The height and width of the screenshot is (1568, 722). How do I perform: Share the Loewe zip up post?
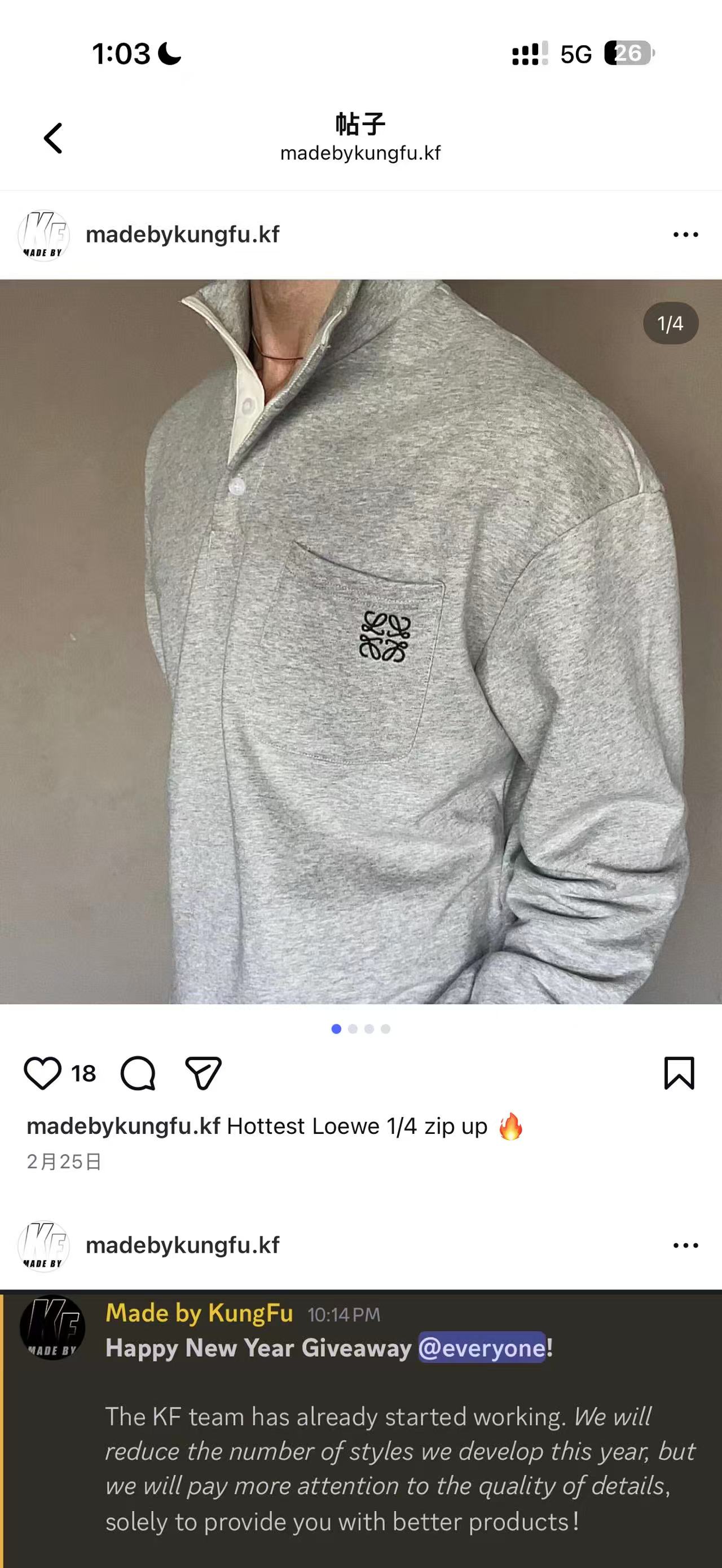202,1072
